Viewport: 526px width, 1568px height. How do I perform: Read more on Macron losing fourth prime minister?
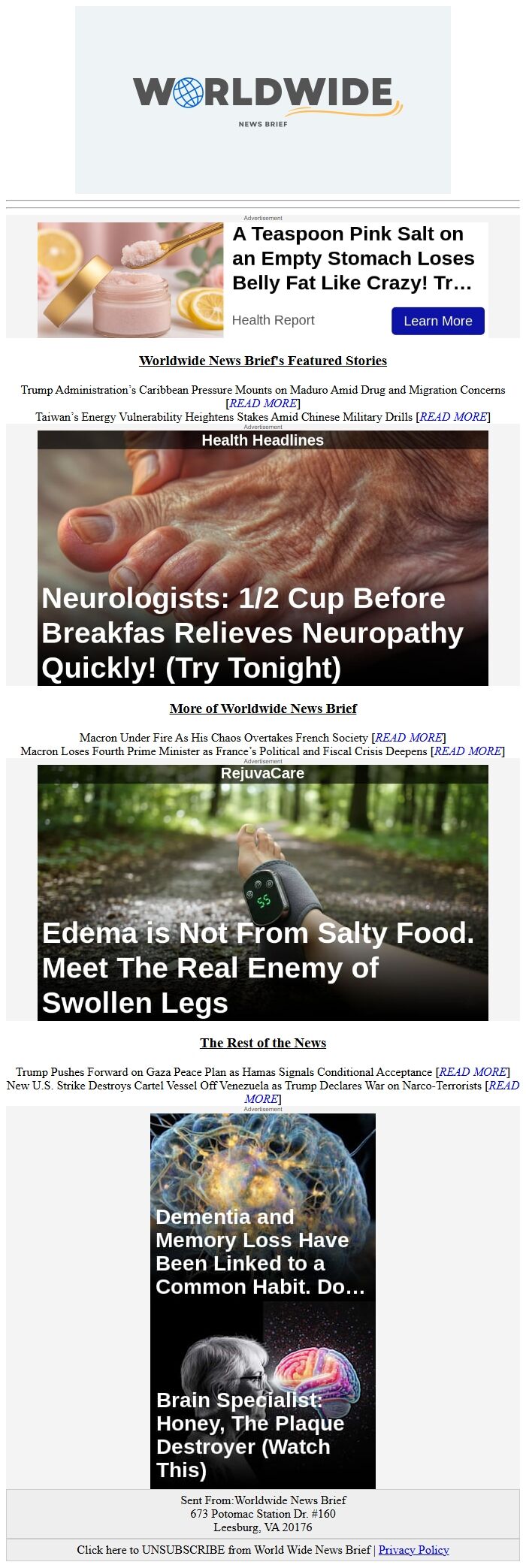pyautogui.click(x=469, y=751)
